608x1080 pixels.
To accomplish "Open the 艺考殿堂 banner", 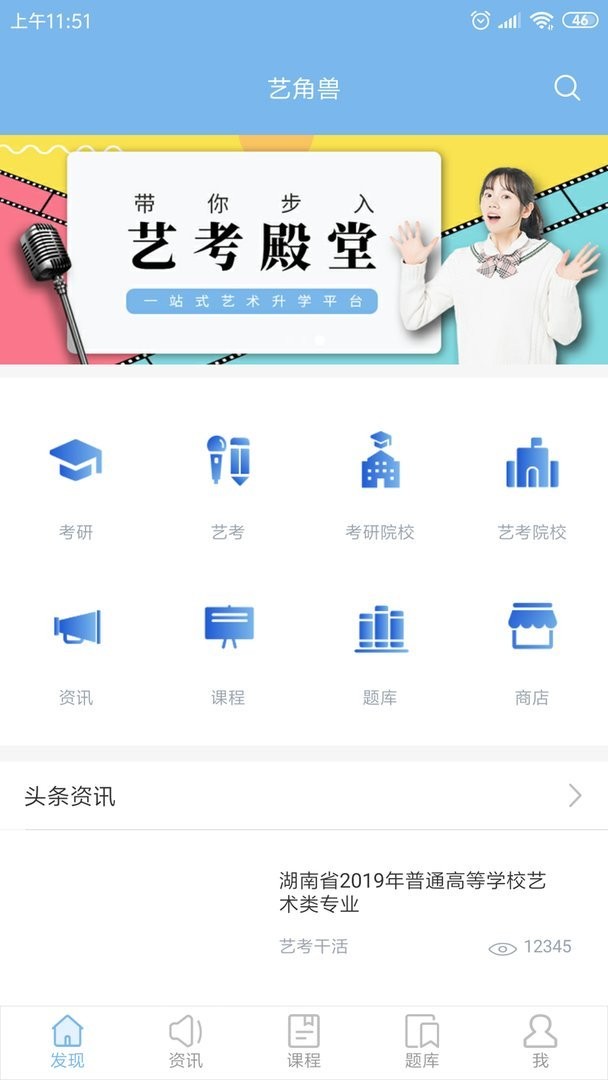I will (304, 250).
